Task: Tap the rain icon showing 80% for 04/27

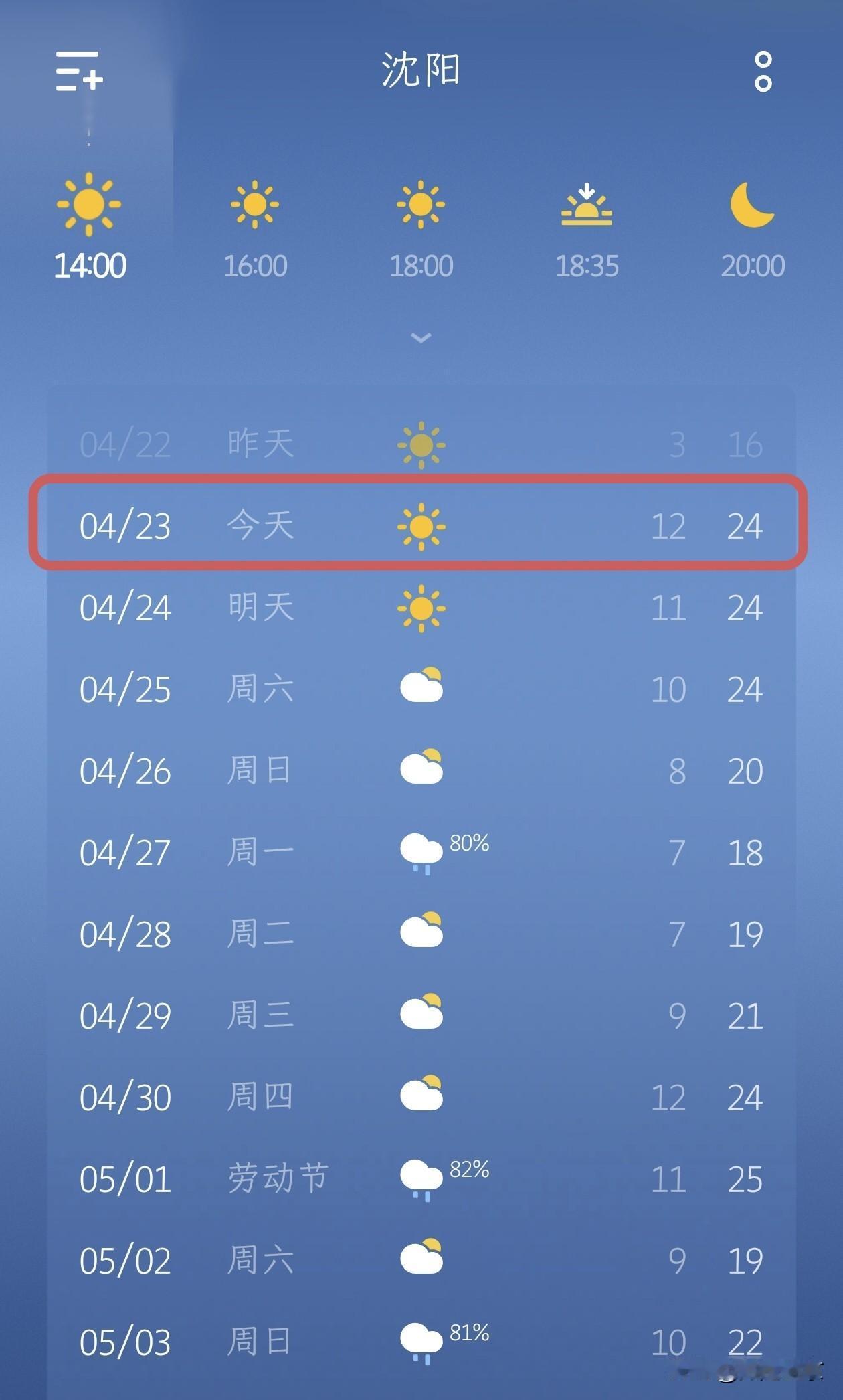Action: click(x=422, y=850)
